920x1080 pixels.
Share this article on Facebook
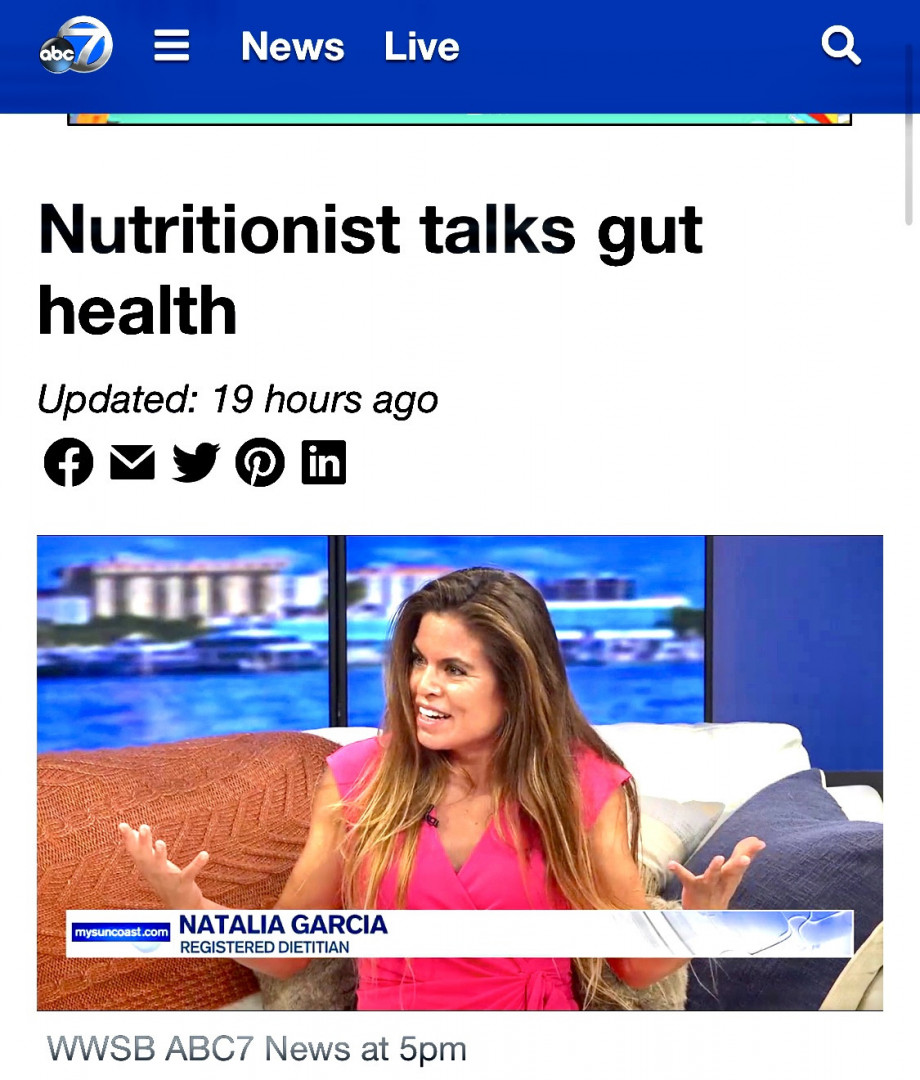pyautogui.click(x=68, y=463)
